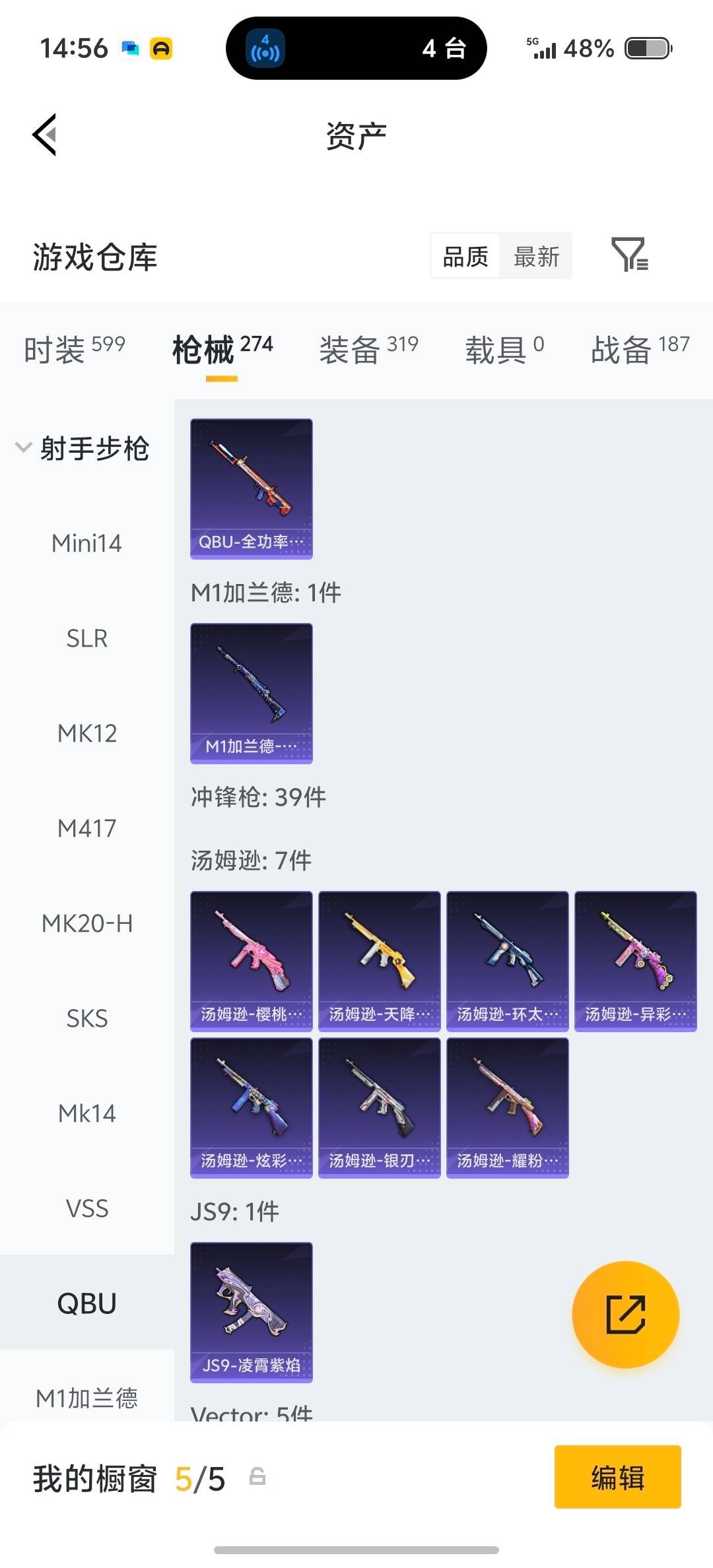This screenshot has height=1568, width=713.
Task: View the M1加兰德 skin thumbnail
Action: pos(251,693)
